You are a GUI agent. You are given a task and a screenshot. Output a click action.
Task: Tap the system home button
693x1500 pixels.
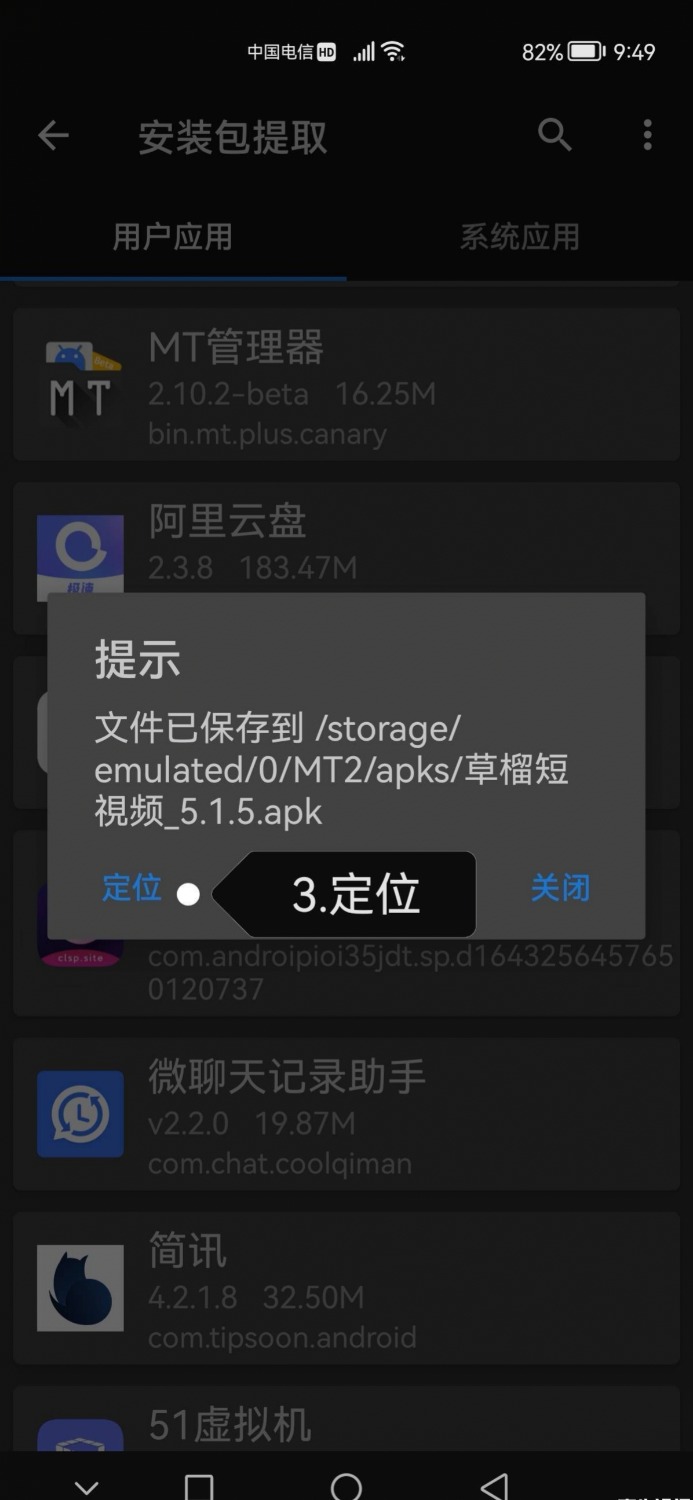pyautogui.click(x=346, y=1486)
